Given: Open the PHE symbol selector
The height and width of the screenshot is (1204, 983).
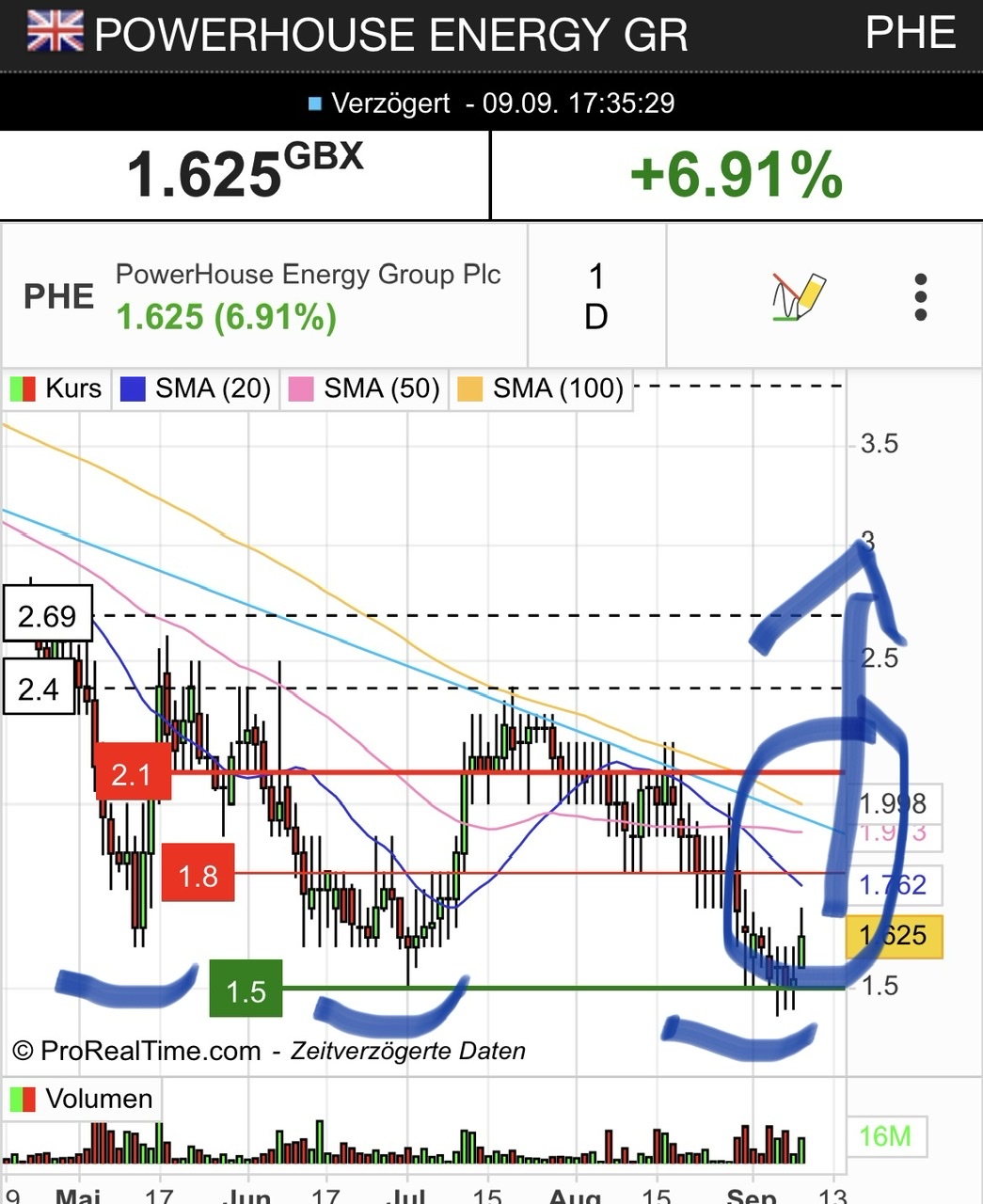Looking at the screenshot, I should click(58, 296).
